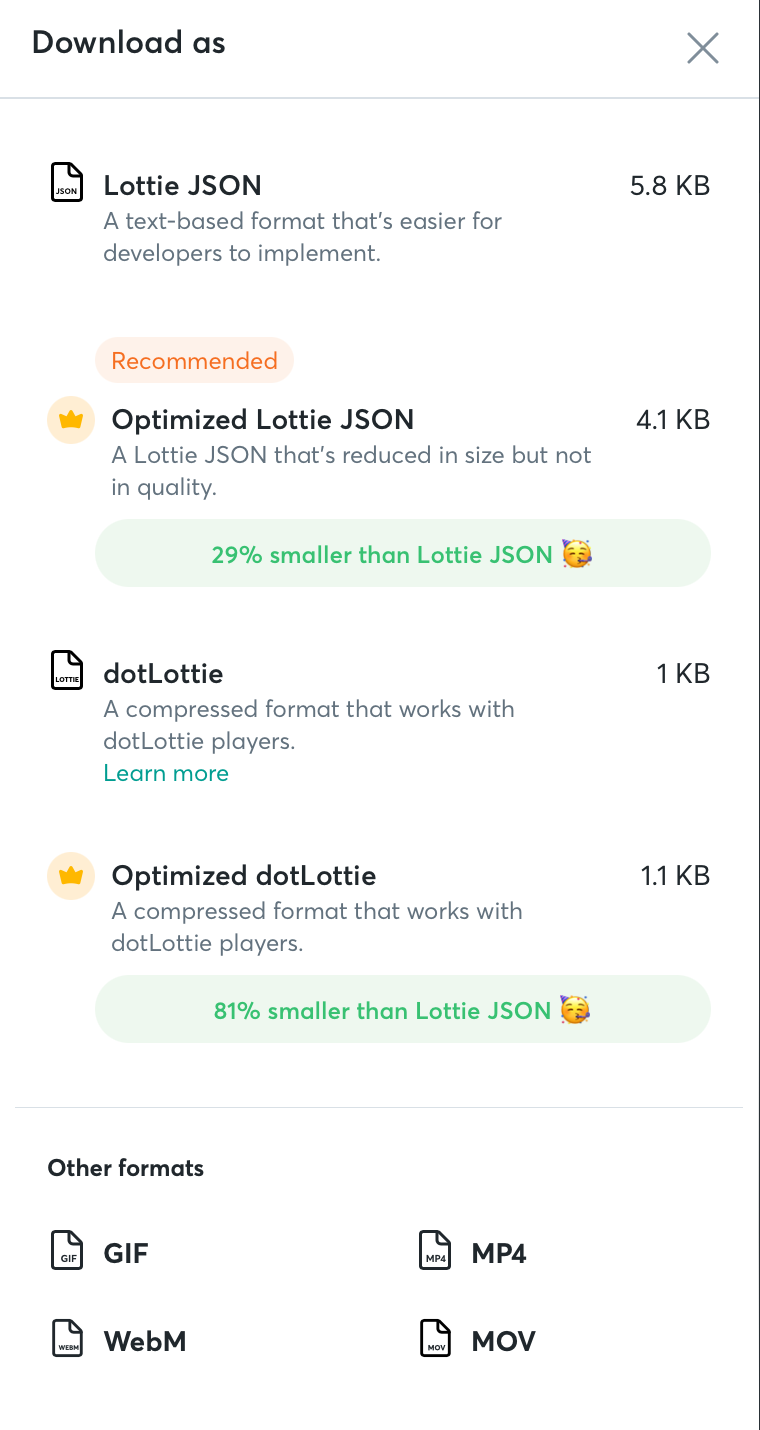
Task: Open Learn more about dotLottie
Action: [166, 773]
